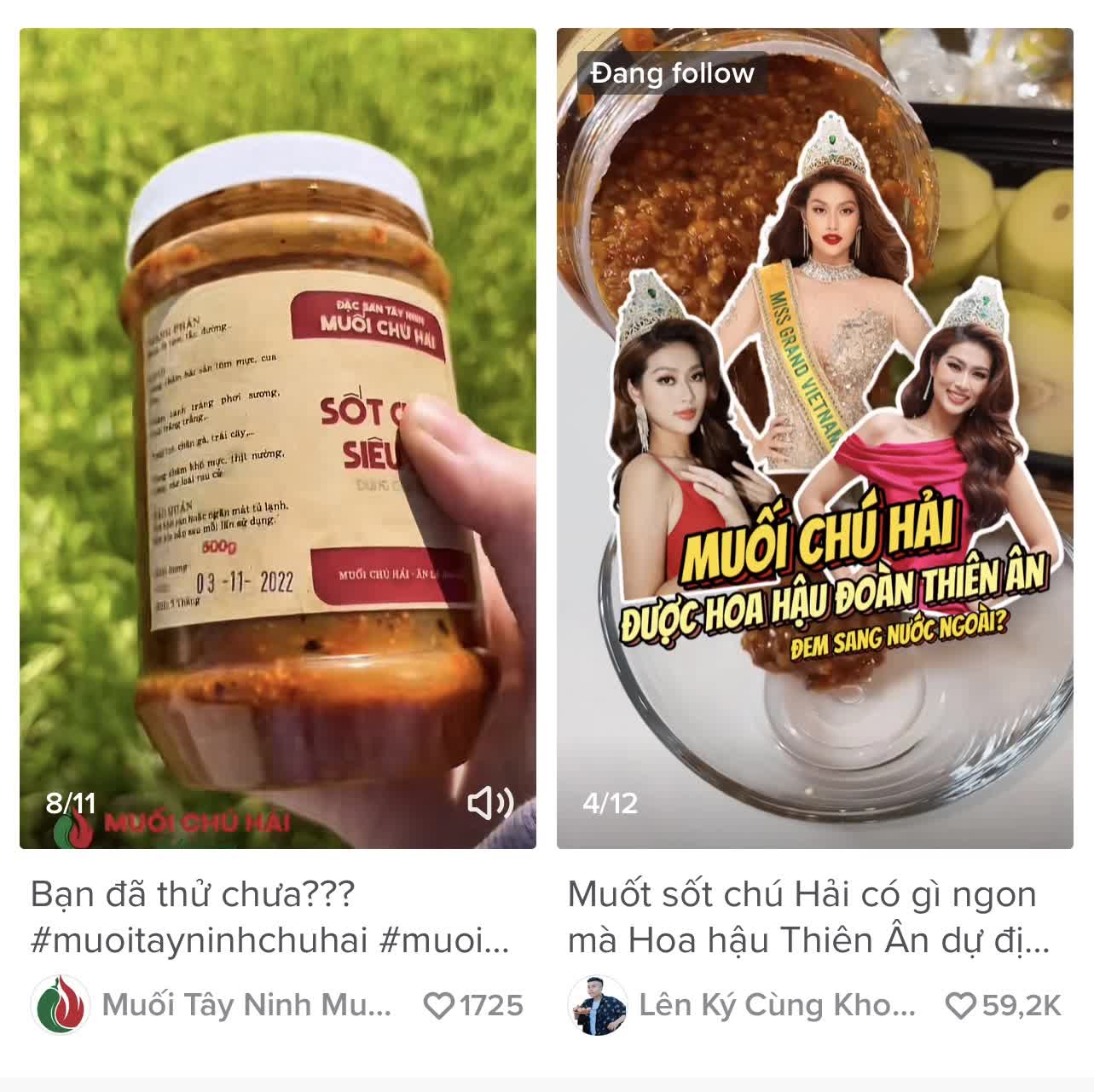Open Lên Ký Cùng Kho profile avatar
Screen dimensions: 1094x1092
pos(597,1004)
